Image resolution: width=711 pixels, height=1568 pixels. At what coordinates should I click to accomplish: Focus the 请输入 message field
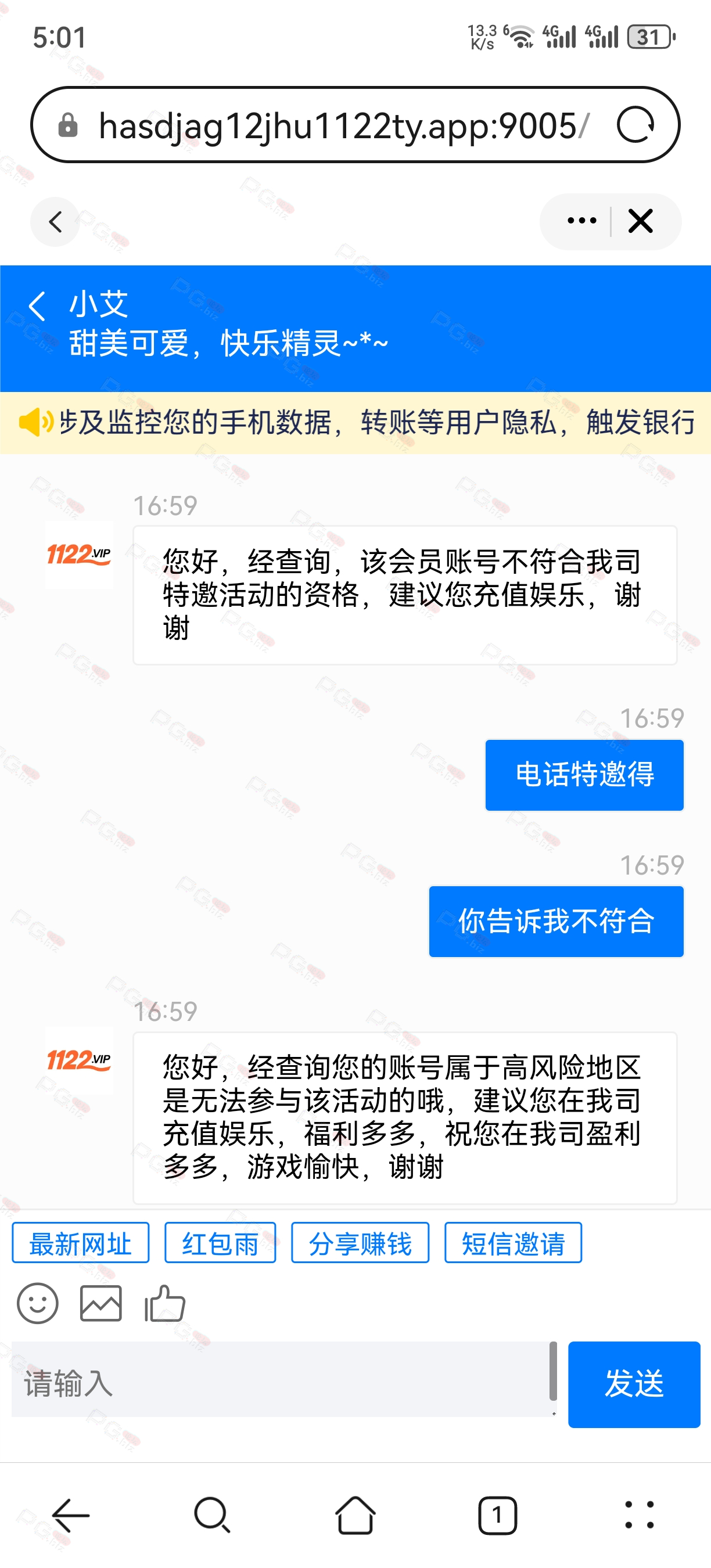(280, 1380)
